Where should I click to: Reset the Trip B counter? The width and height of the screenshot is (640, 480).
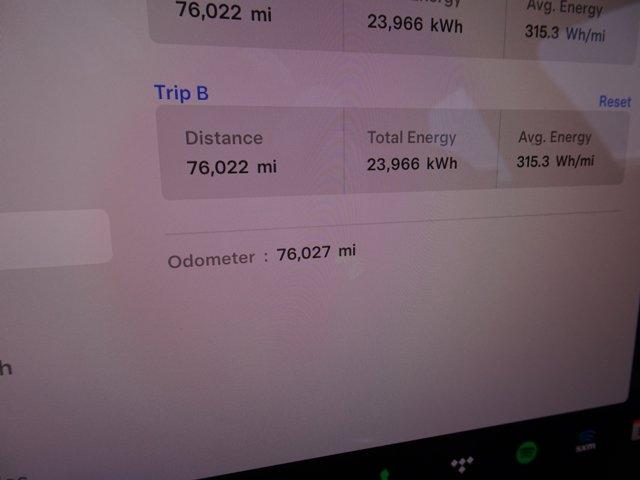click(614, 102)
